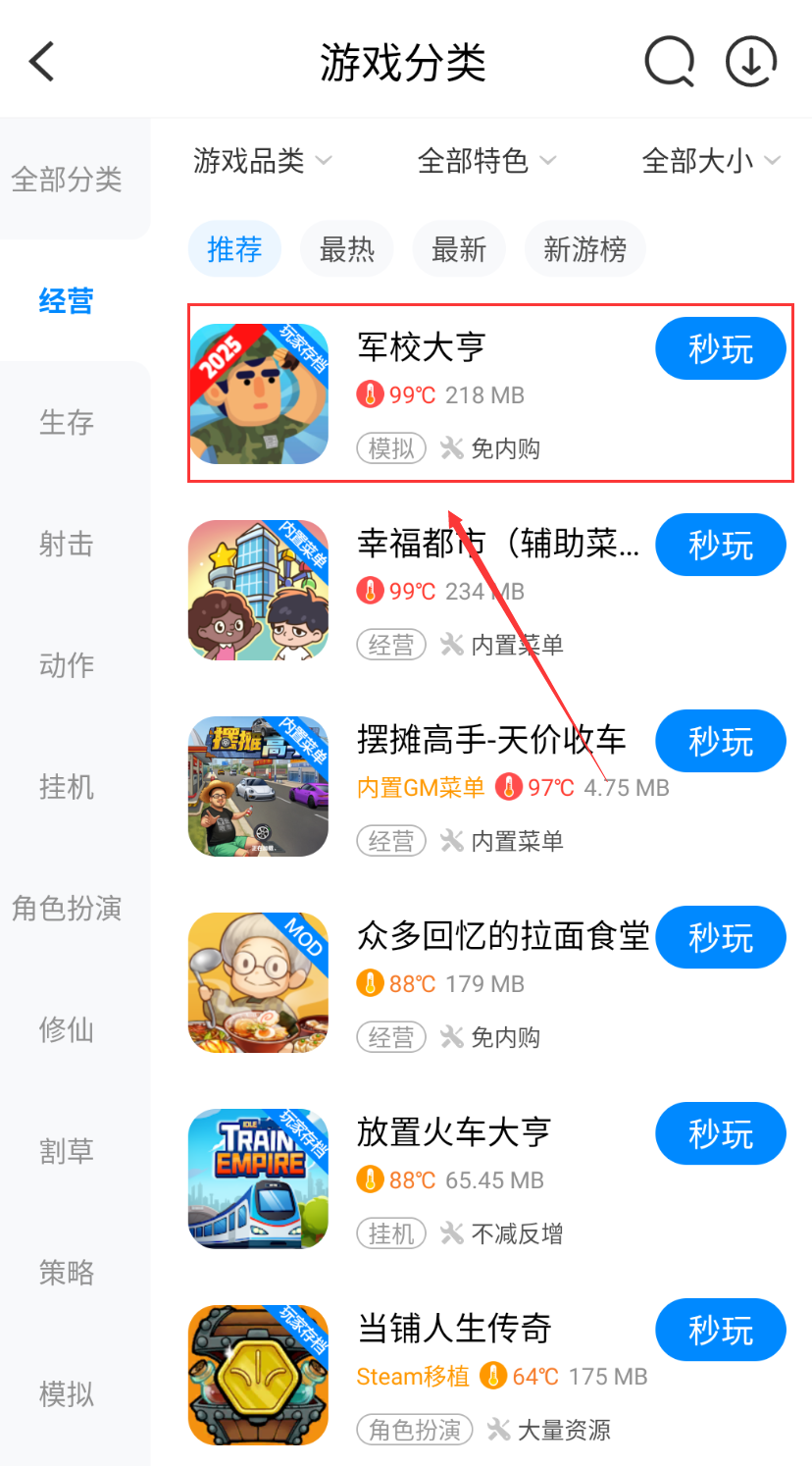Open the download manager icon
Image resolution: width=812 pixels, height=1466 pixels.
pyautogui.click(x=751, y=62)
